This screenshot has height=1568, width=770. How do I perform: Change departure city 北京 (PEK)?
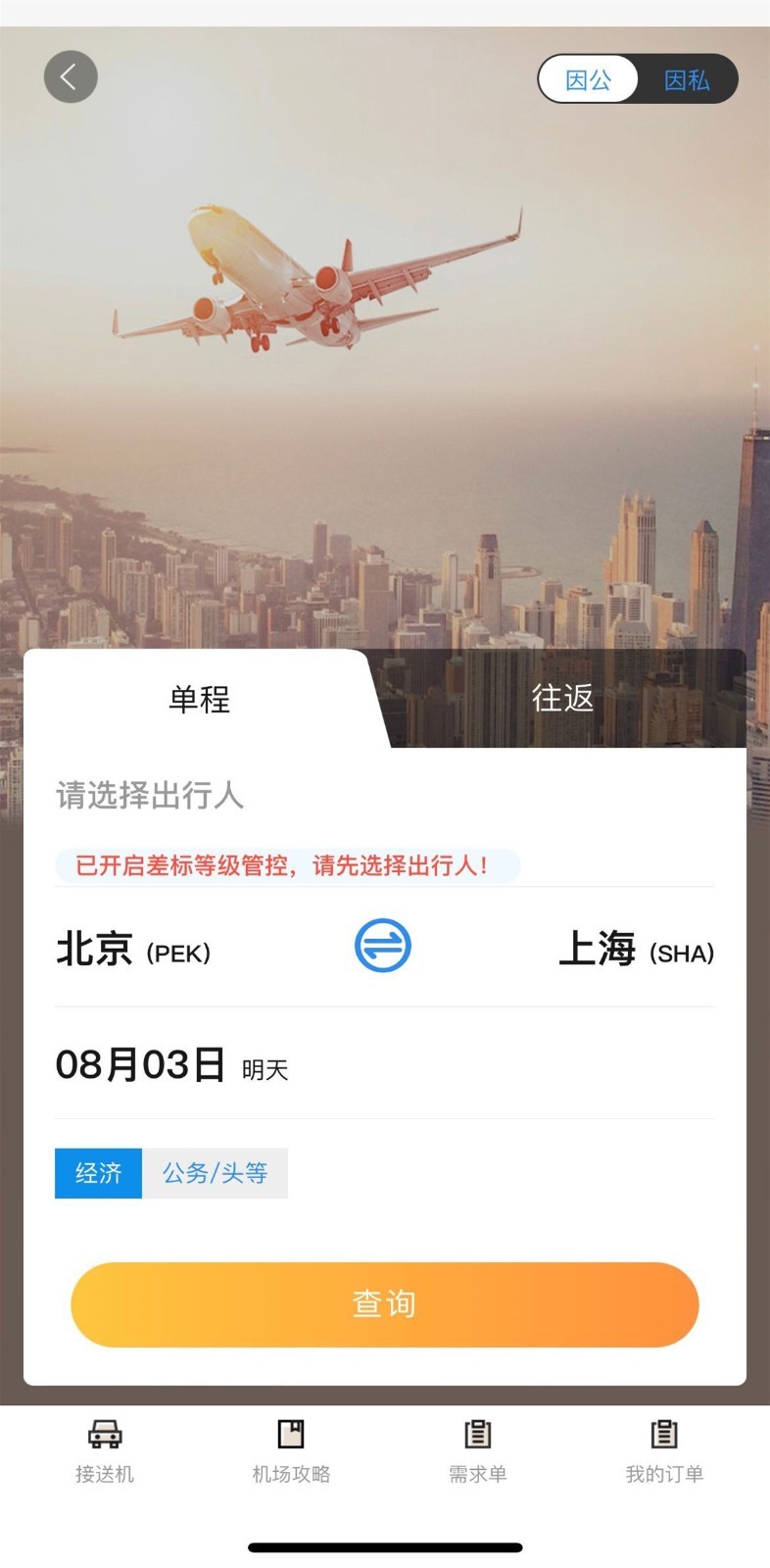(133, 950)
